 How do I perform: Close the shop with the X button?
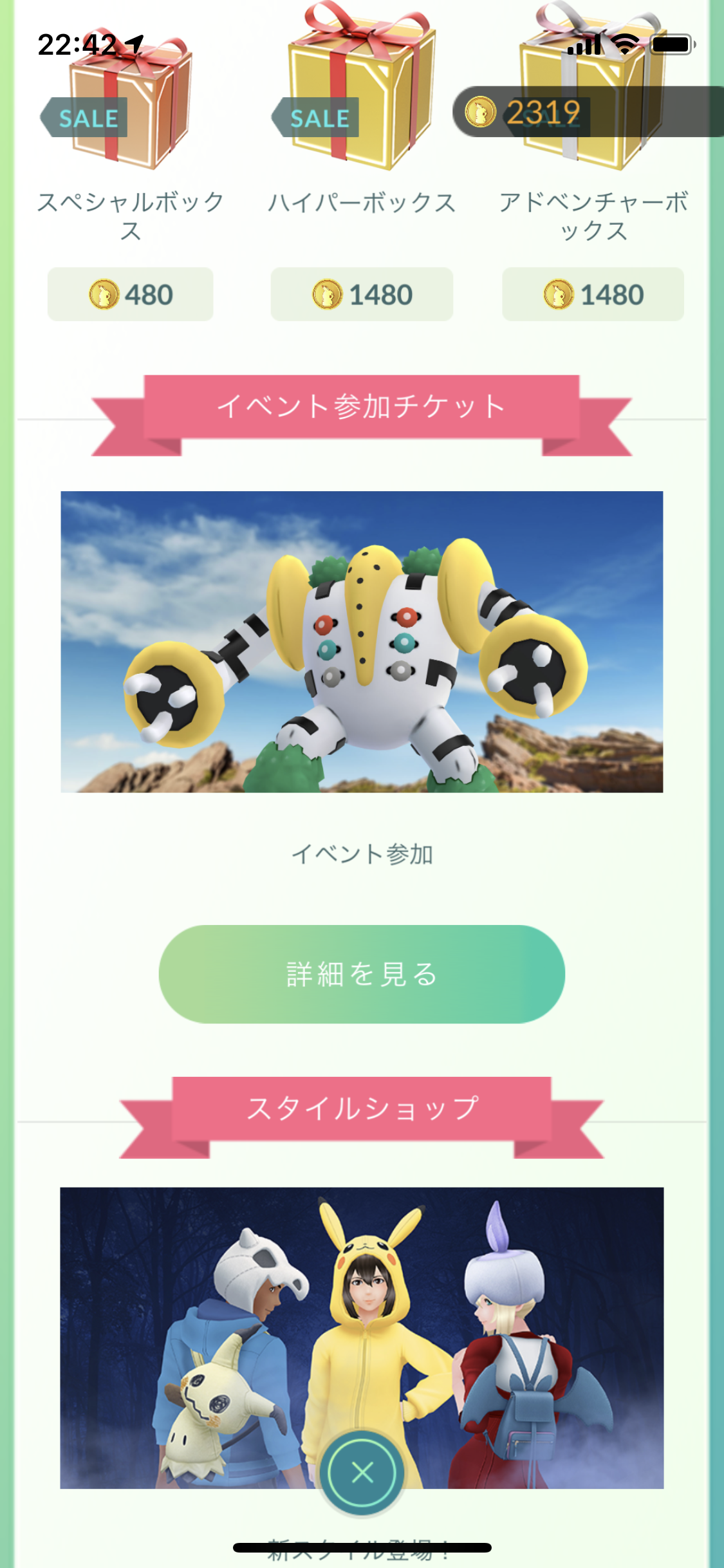click(362, 1472)
